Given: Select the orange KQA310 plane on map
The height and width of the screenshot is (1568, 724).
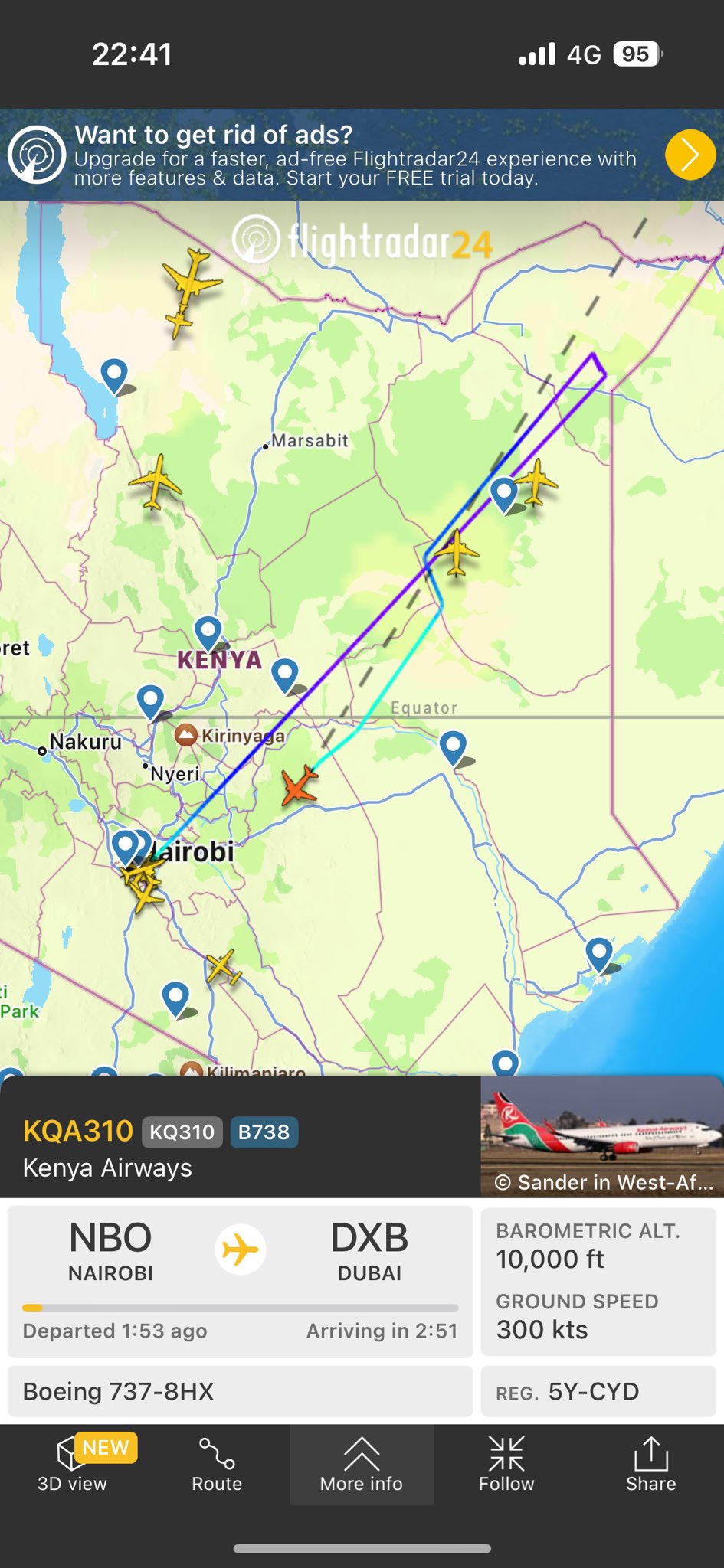Looking at the screenshot, I should pos(299,786).
